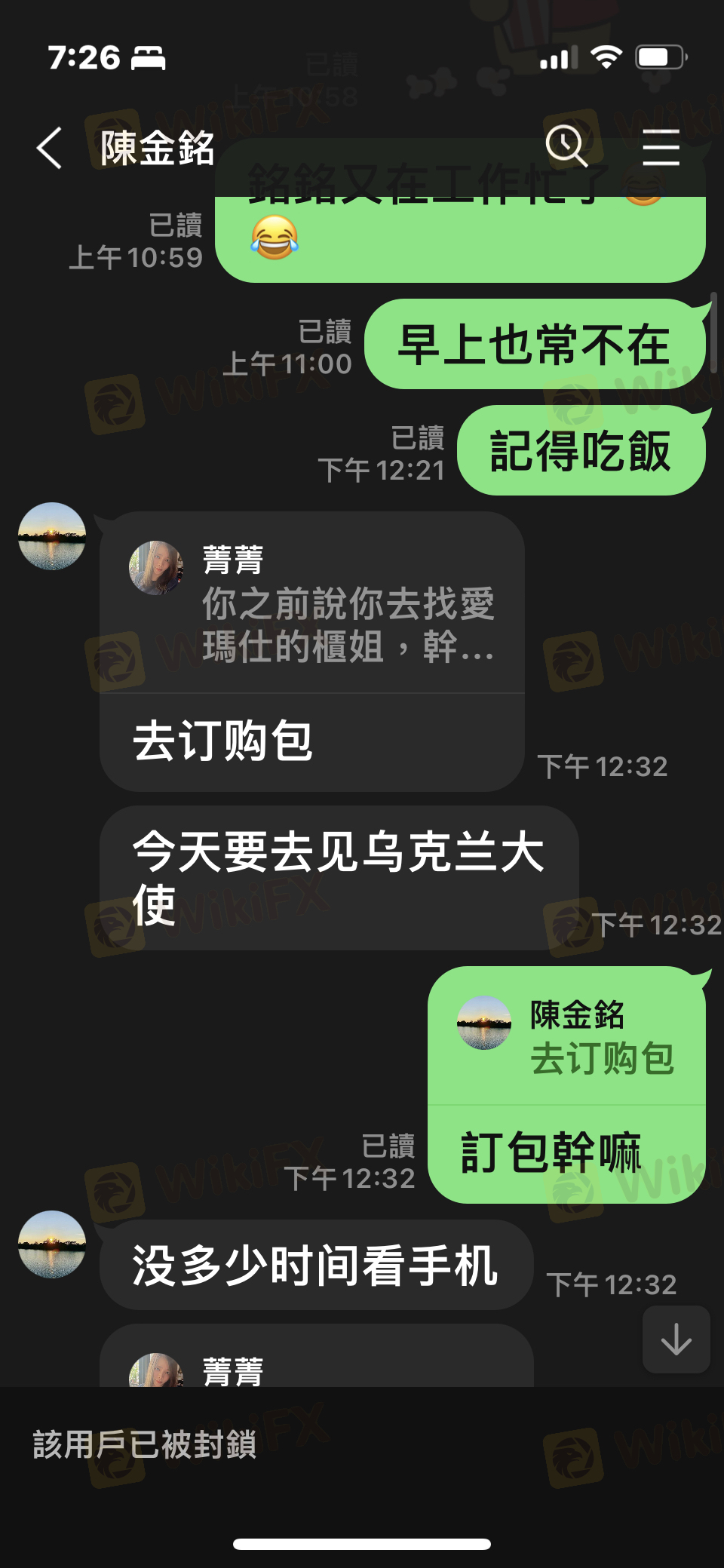Jump to the quoted 去订购包 message in the green bubble
724x1568 pixels.
pyautogui.click(x=567, y=1036)
